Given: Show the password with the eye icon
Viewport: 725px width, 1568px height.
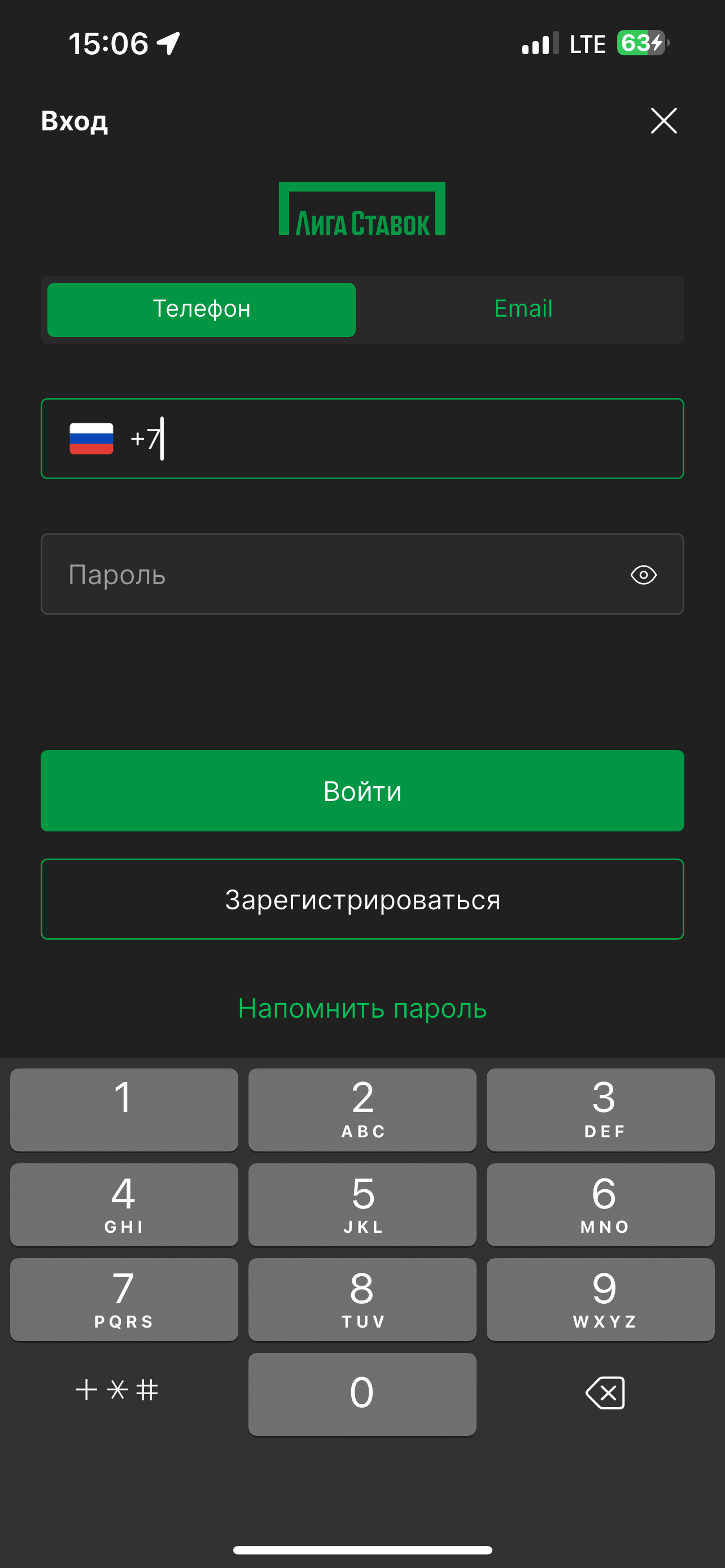Looking at the screenshot, I should click(x=643, y=575).
